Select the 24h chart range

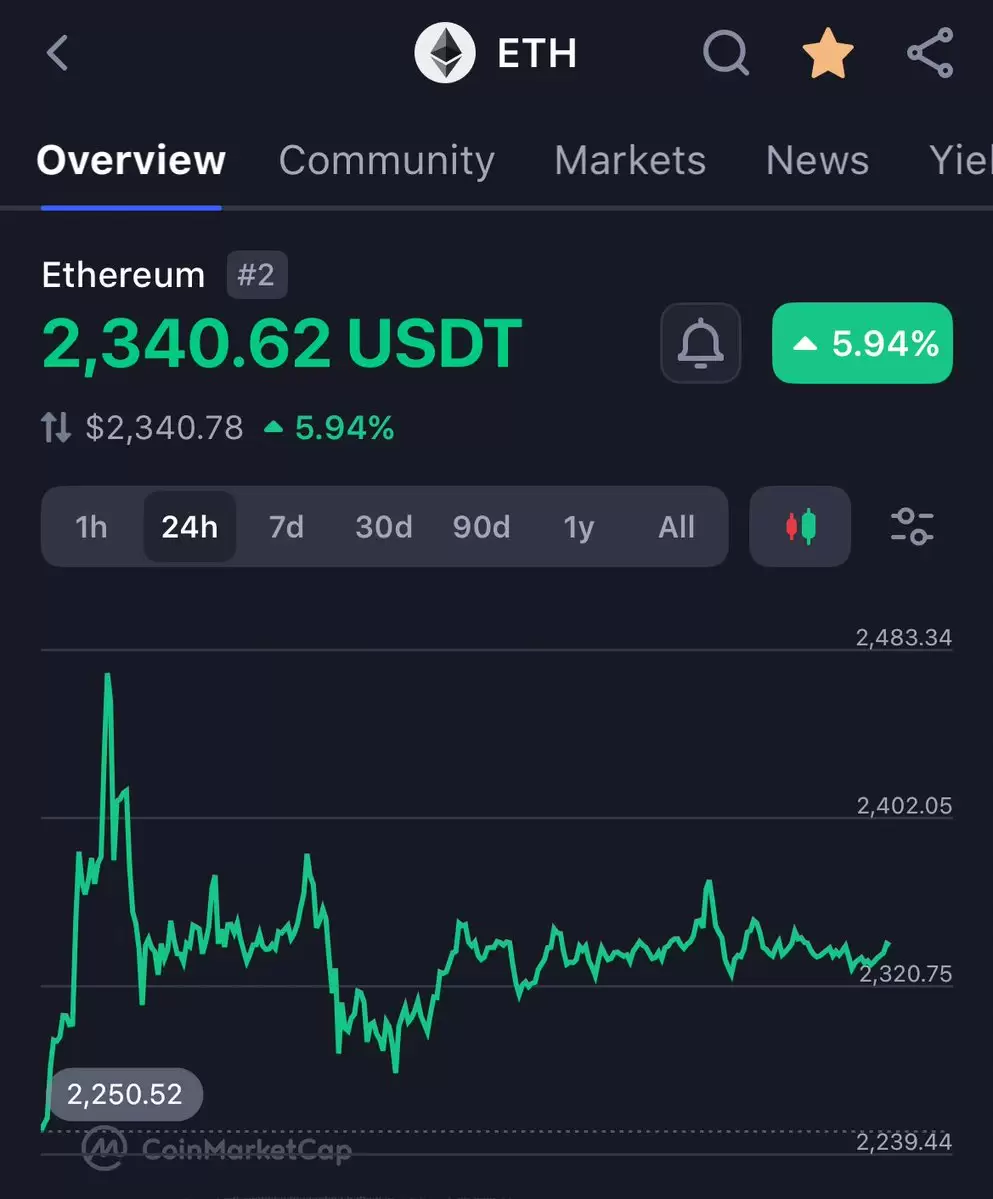click(x=189, y=527)
